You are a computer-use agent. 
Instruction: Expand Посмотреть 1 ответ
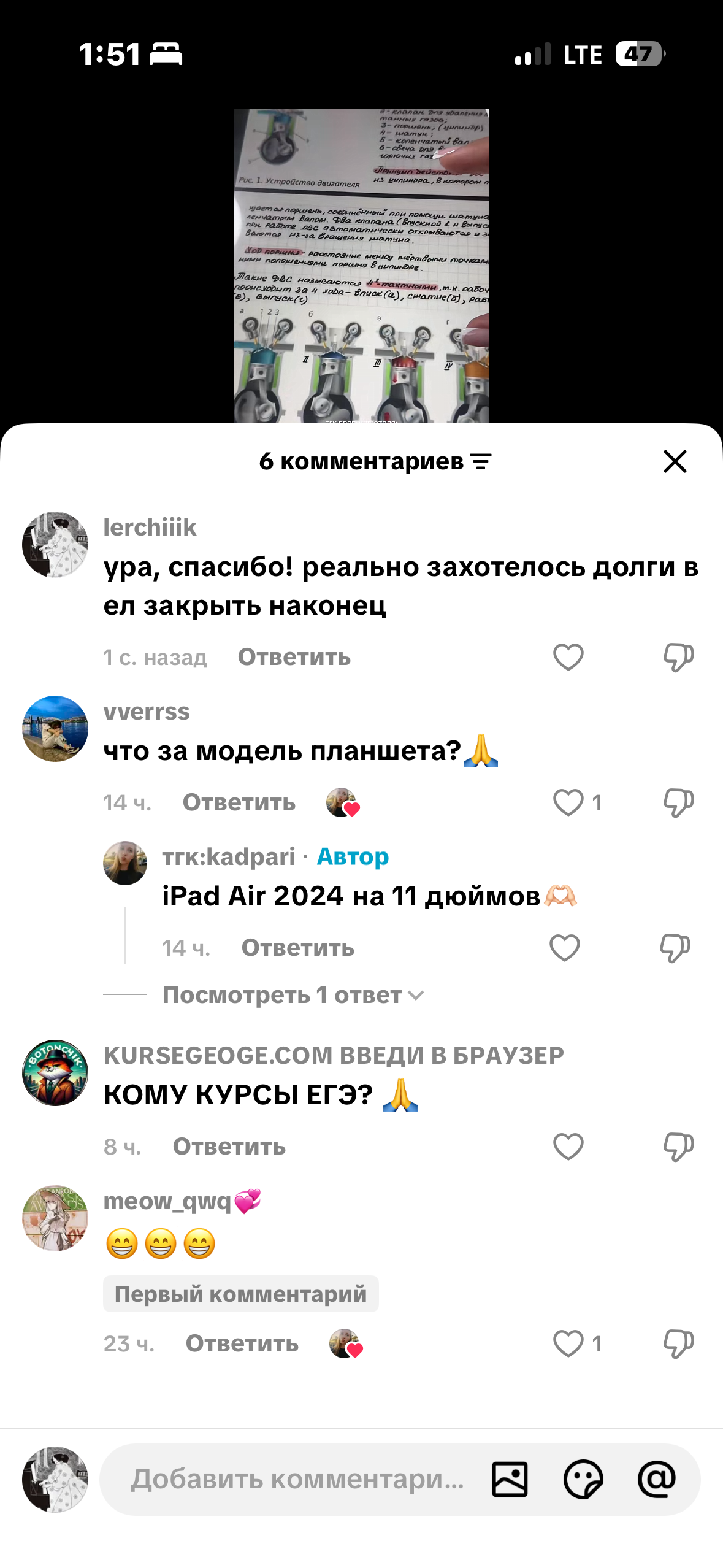293,995
